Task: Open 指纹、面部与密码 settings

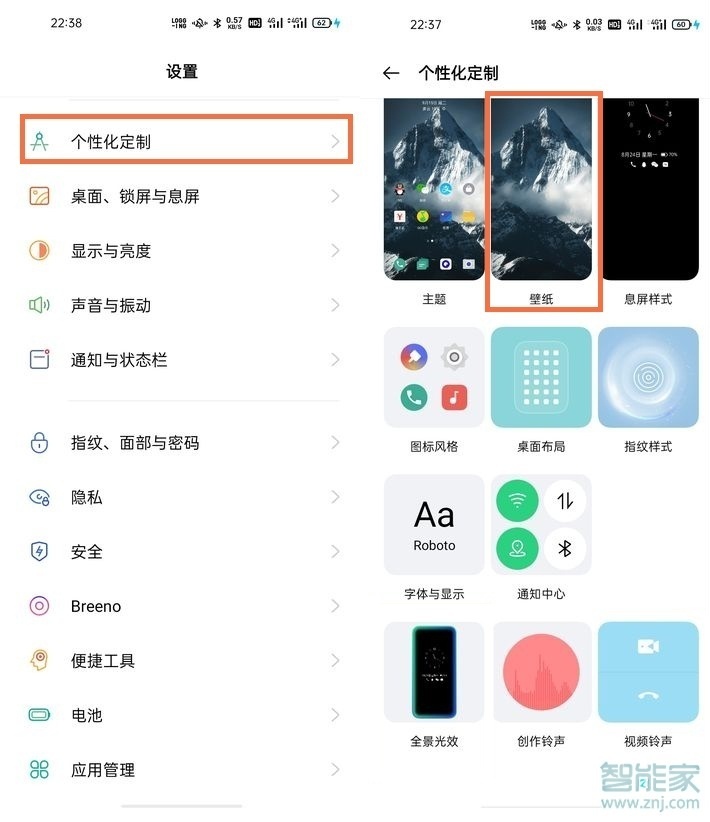Action: pos(185,443)
